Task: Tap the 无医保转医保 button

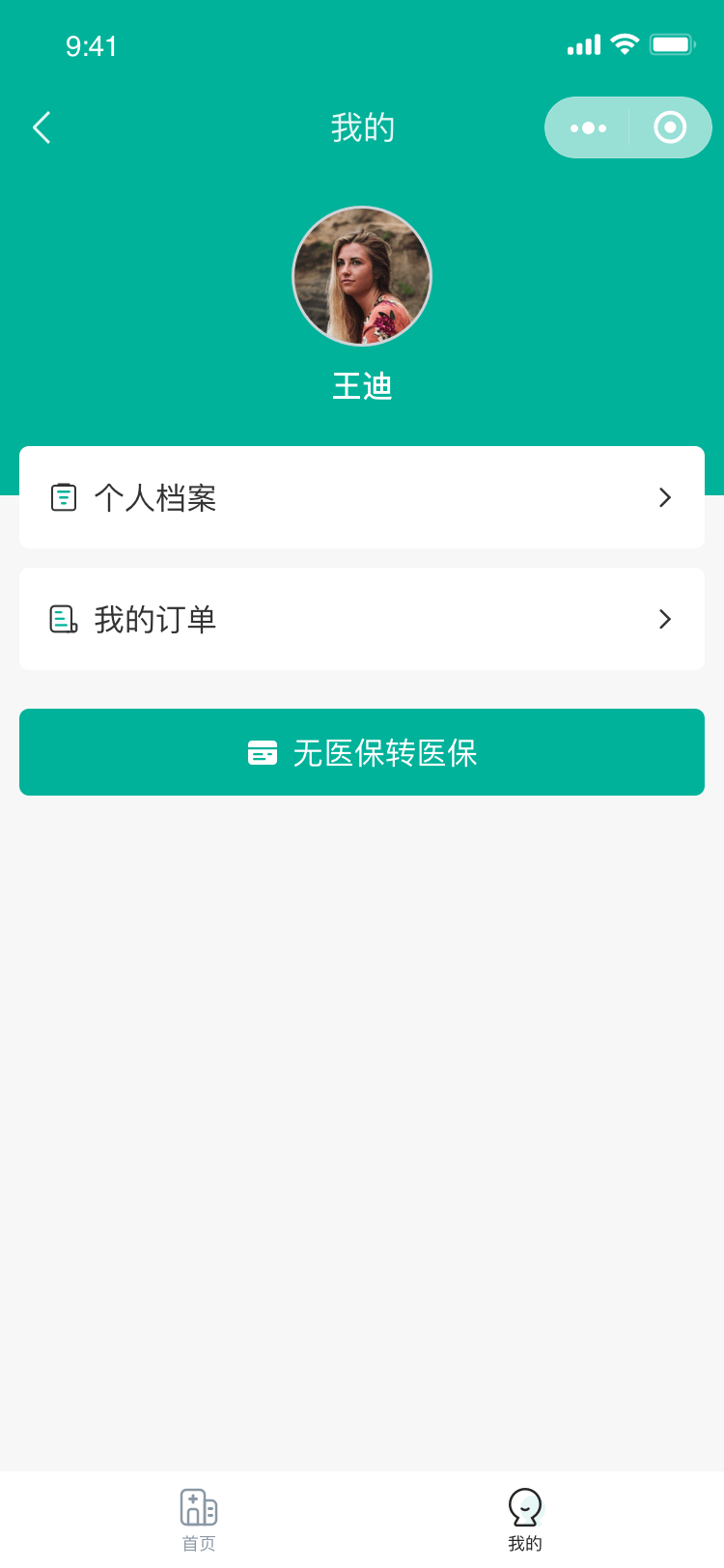Action: click(x=362, y=752)
